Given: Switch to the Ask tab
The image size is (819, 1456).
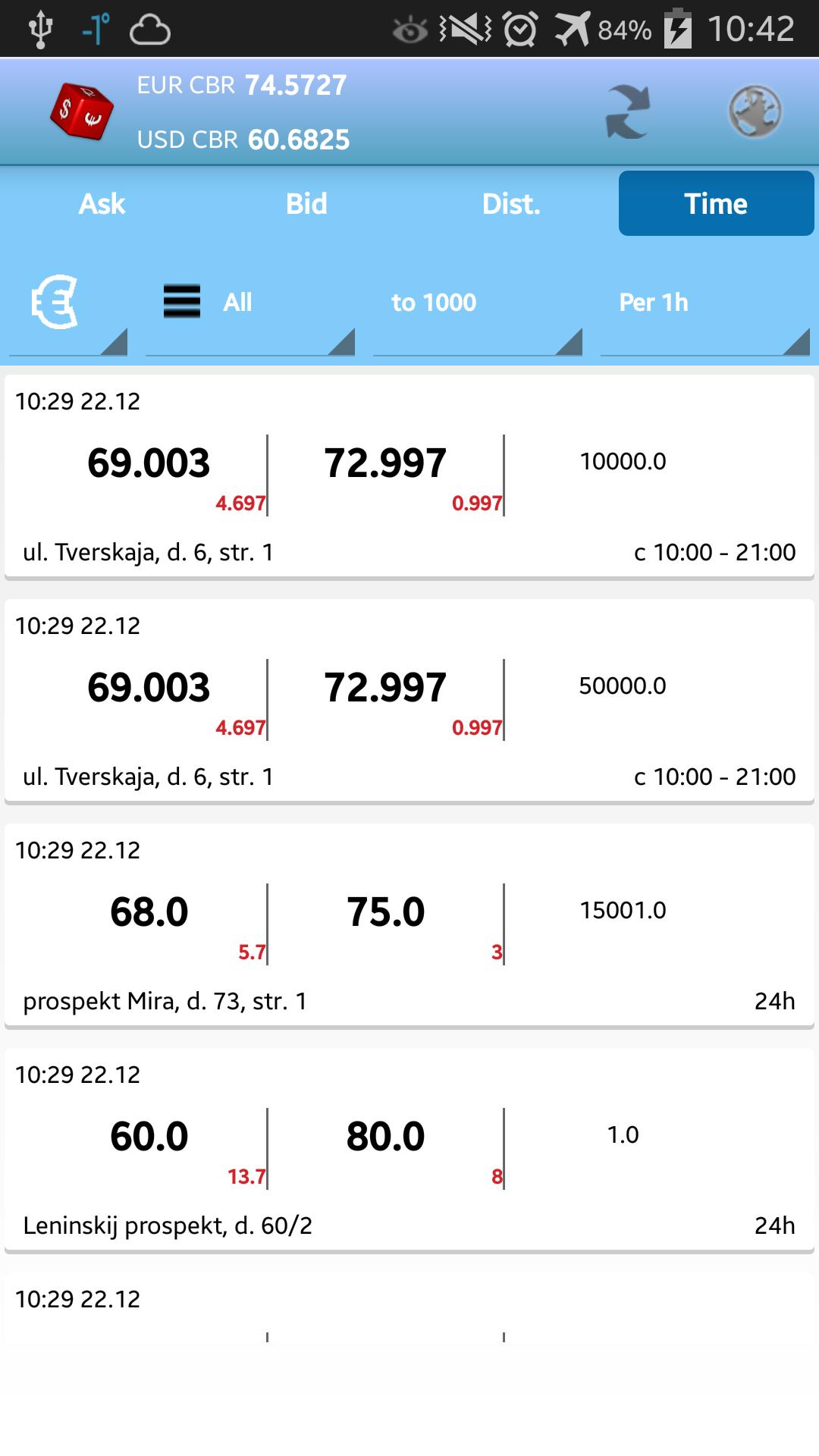Looking at the screenshot, I should [102, 203].
